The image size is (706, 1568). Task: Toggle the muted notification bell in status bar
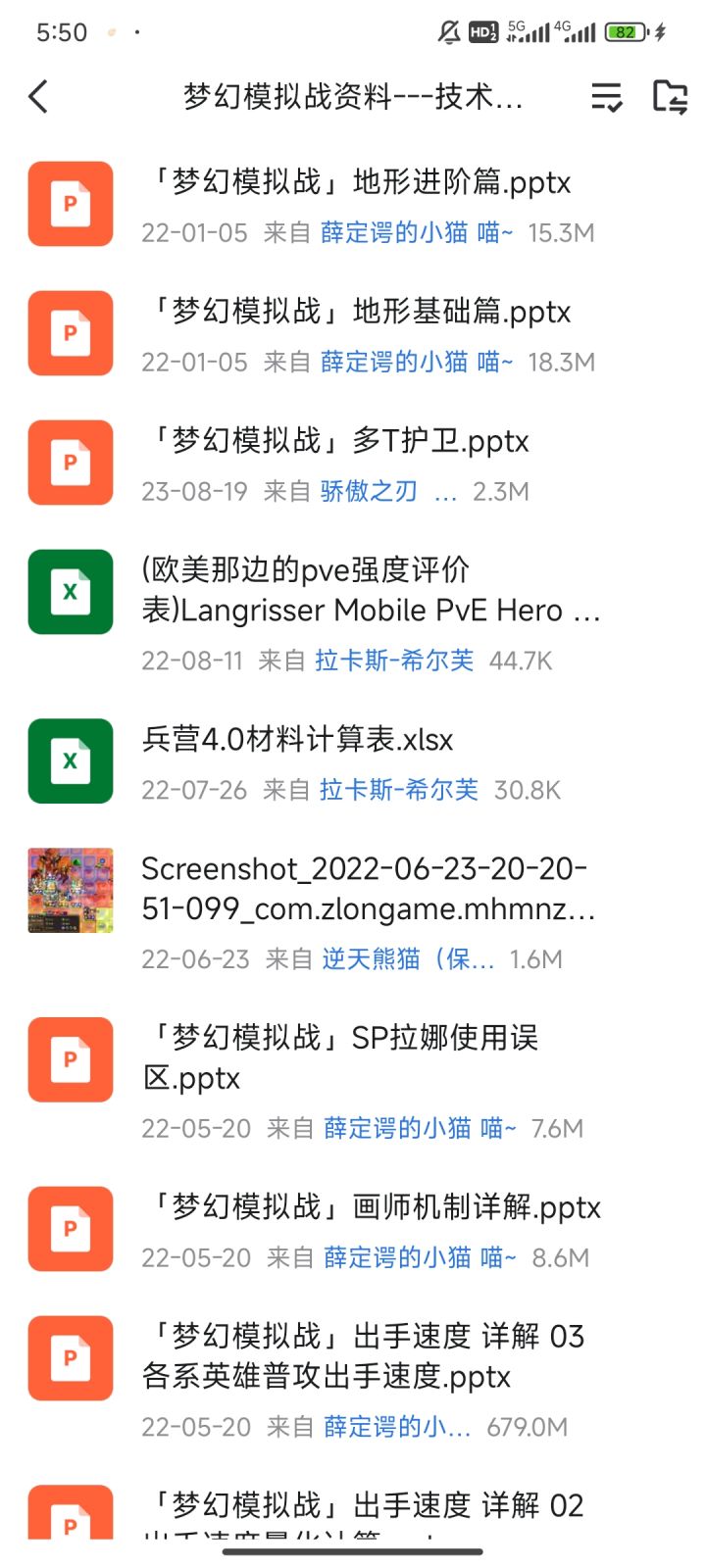pyautogui.click(x=447, y=31)
